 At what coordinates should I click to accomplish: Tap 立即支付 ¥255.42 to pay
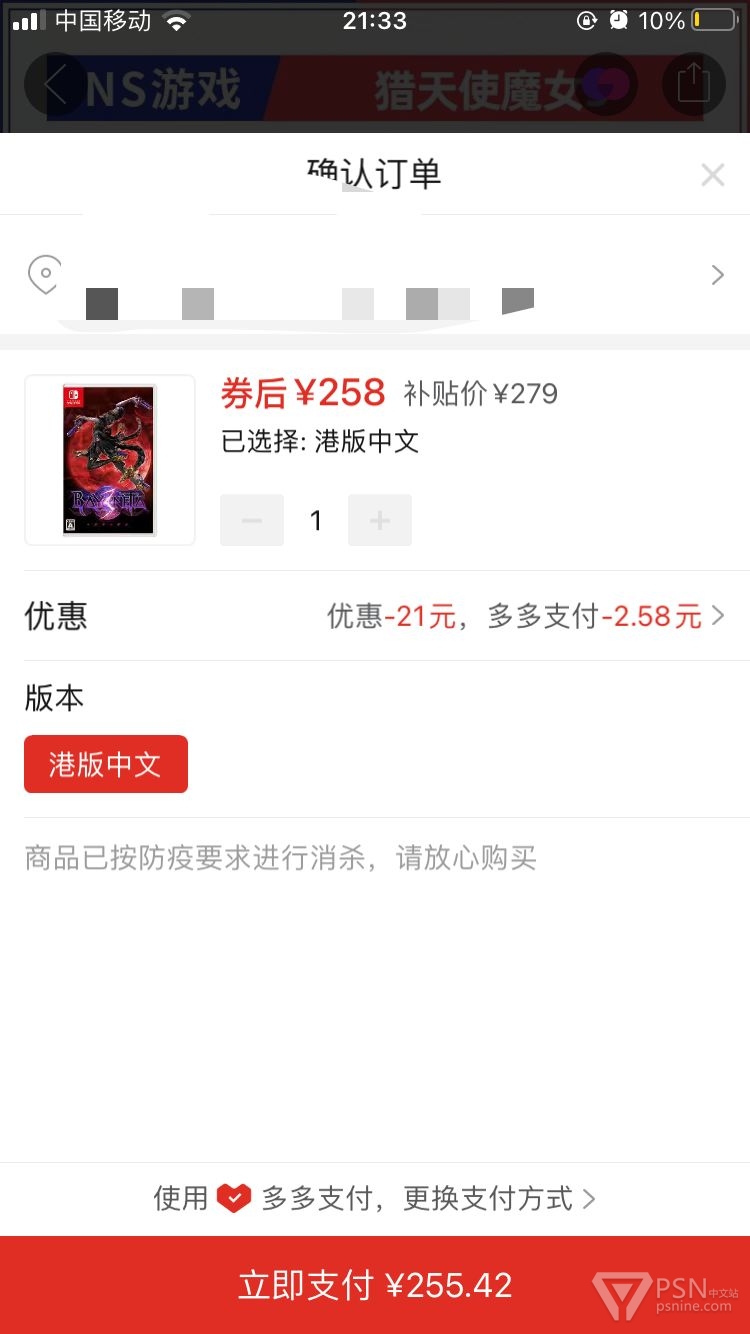point(375,1285)
